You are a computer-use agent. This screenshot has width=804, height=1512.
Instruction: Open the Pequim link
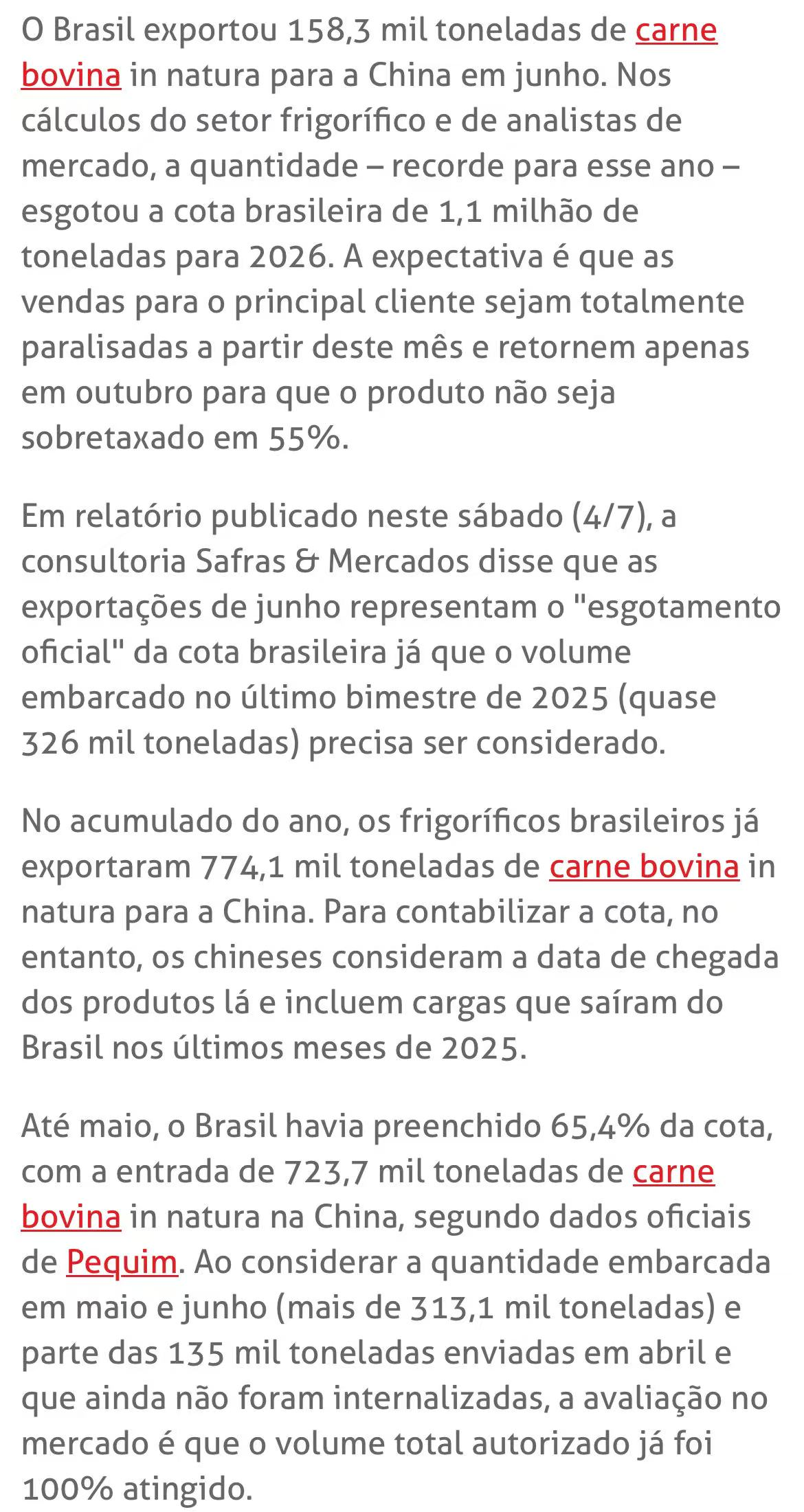click(122, 1262)
